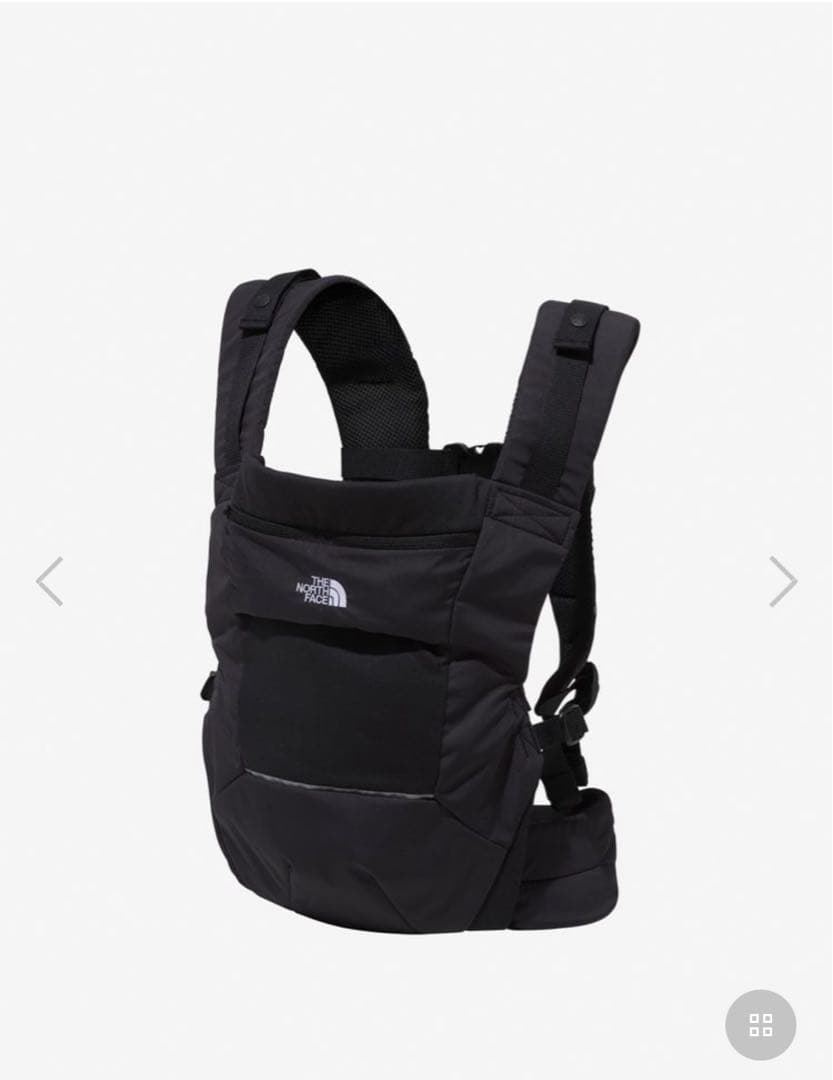The image size is (833, 1080).
Task: Show the previous product image
Action: (50, 581)
